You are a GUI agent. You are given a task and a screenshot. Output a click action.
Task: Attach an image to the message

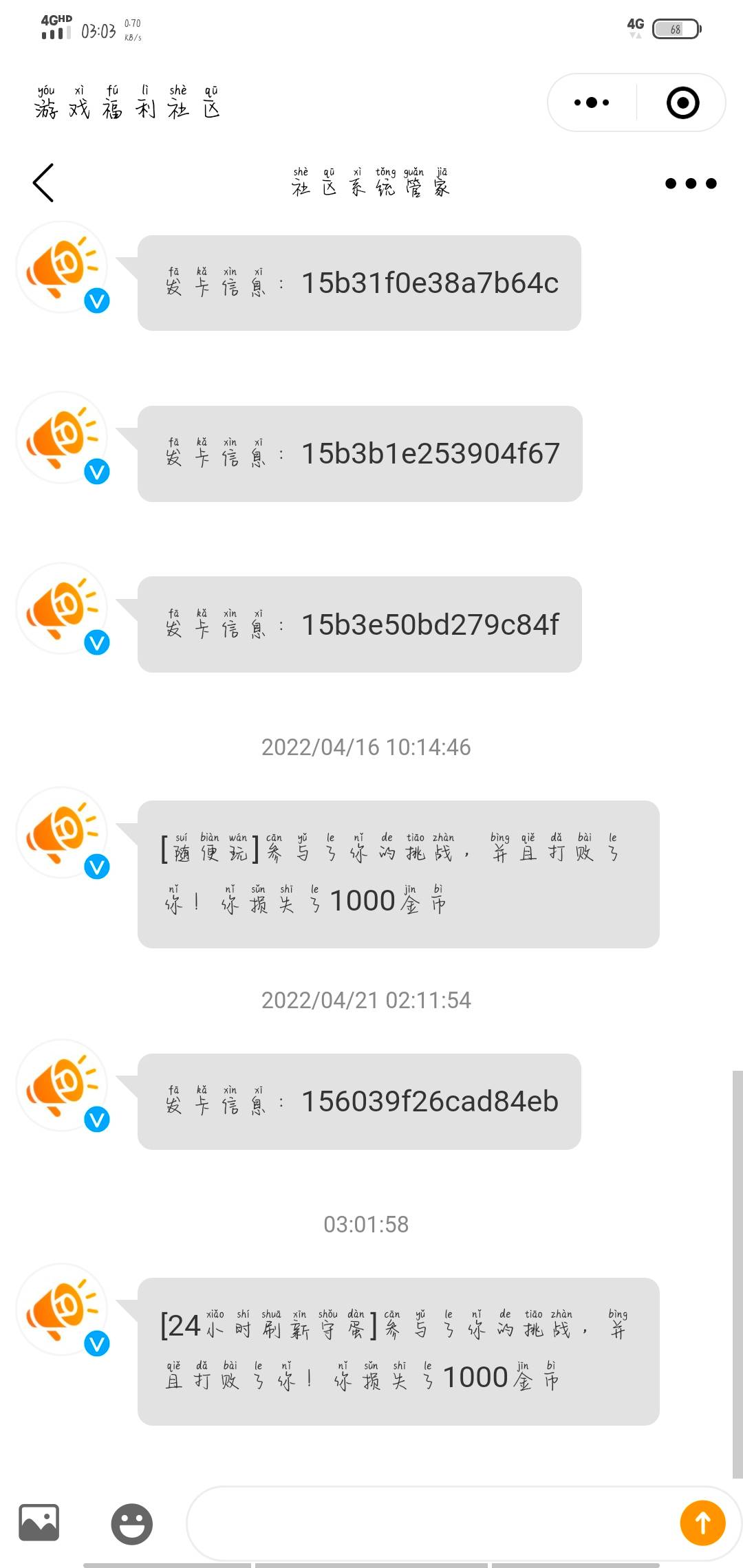(39, 1523)
